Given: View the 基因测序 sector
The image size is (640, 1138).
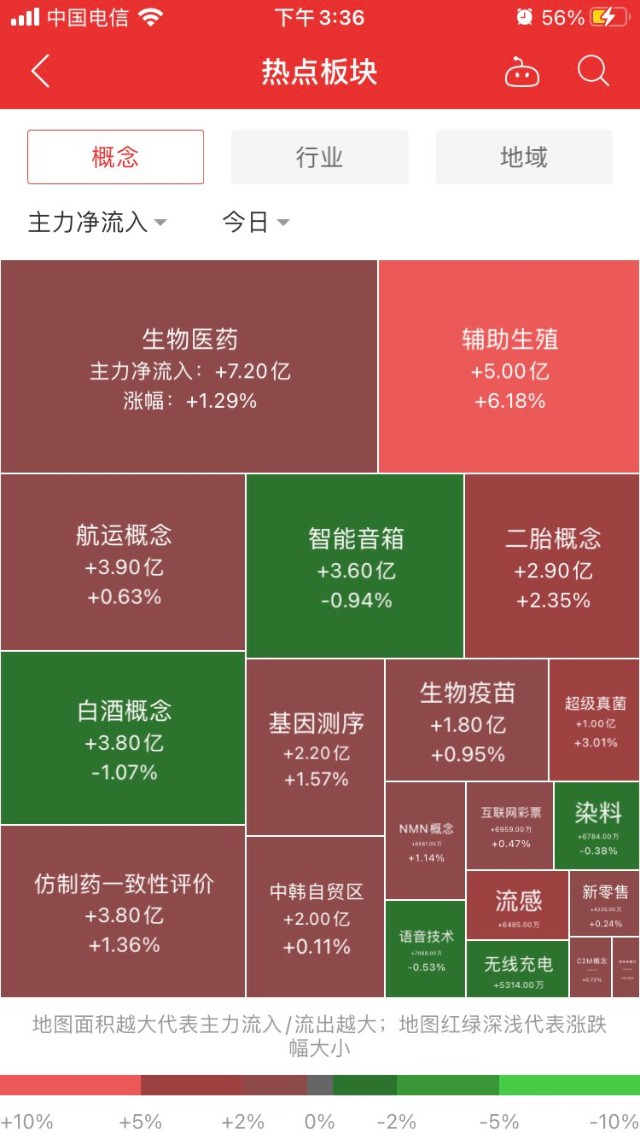Looking at the screenshot, I should point(315,747).
